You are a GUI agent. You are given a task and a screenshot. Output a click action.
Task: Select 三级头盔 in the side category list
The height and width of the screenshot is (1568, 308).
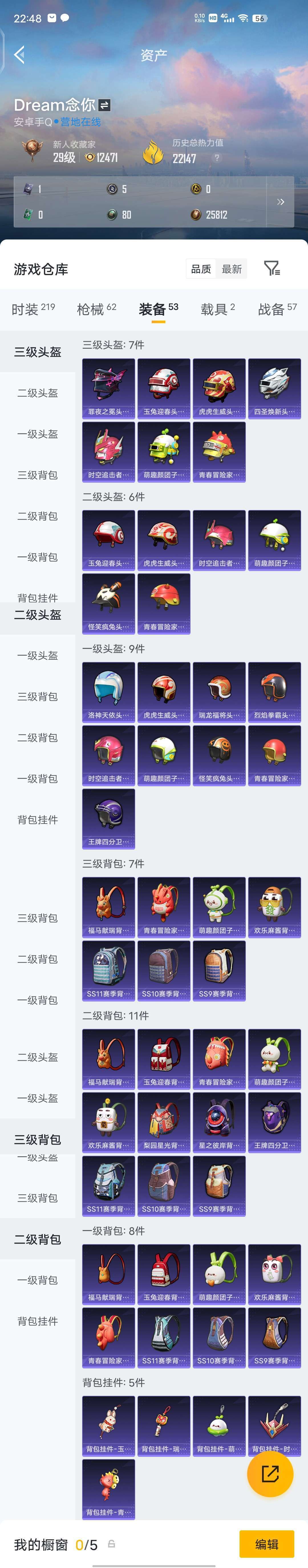coord(38,352)
